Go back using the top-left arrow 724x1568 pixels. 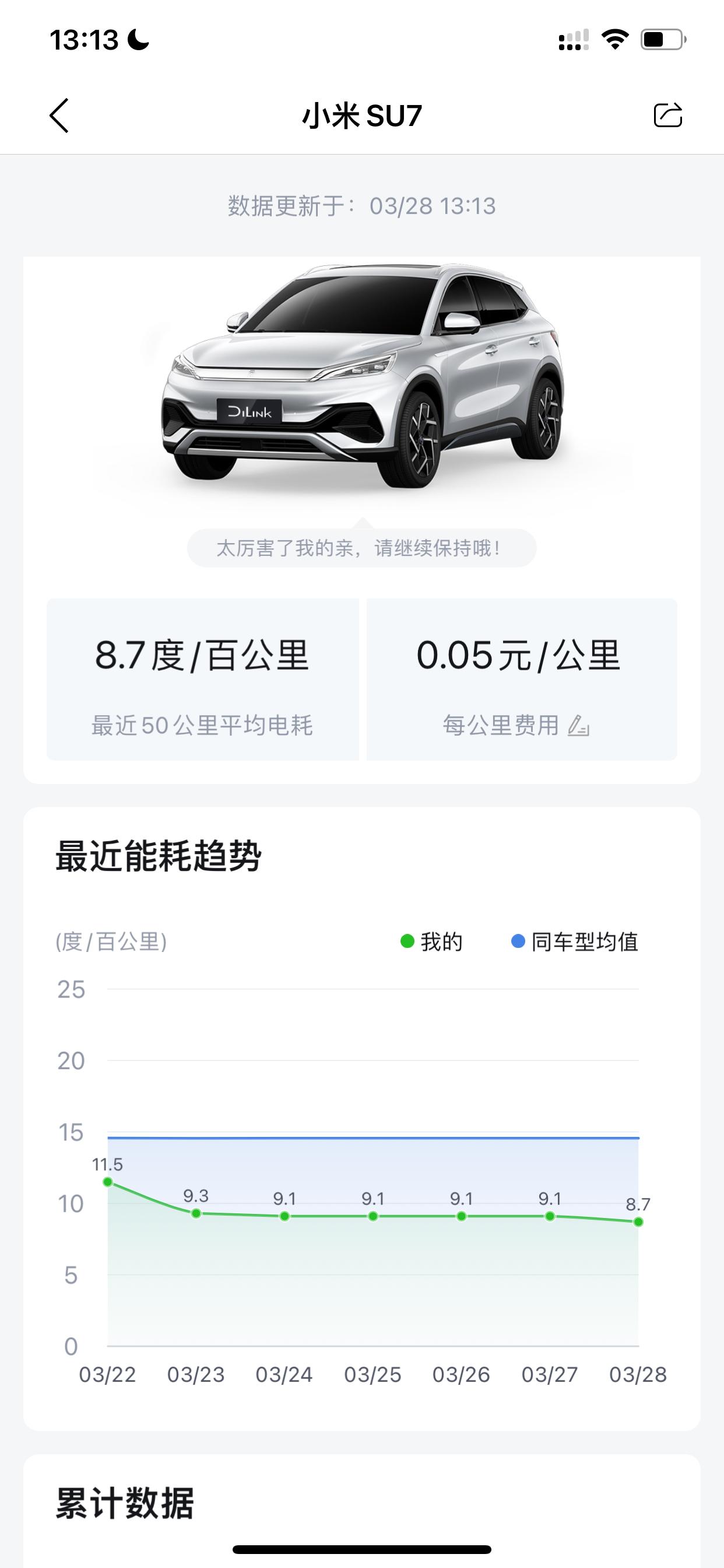pyautogui.click(x=59, y=116)
